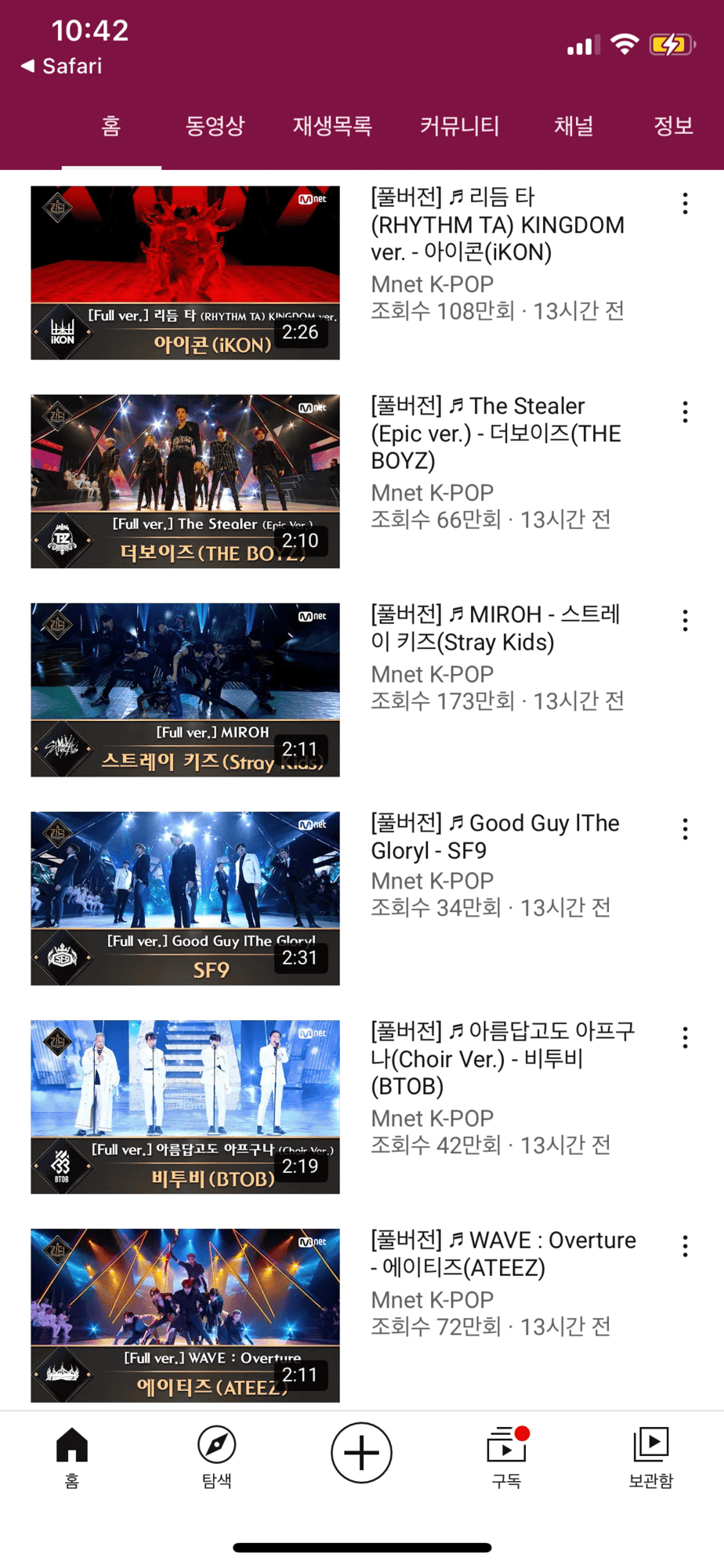The width and height of the screenshot is (724, 1568).
Task: Select the 채널 tab
Action: coord(574,126)
